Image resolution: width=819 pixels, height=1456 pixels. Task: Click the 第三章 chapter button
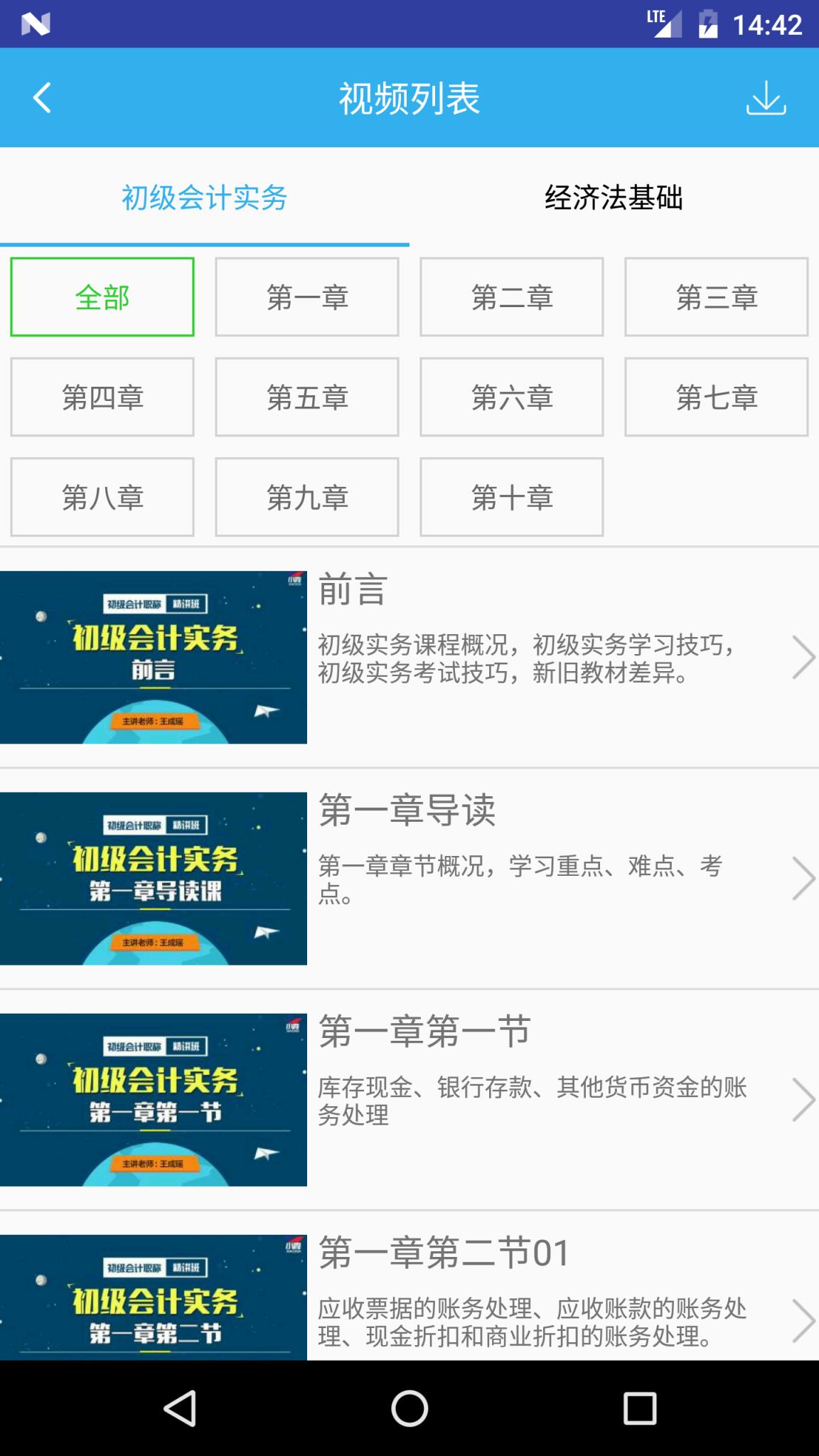(716, 297)
